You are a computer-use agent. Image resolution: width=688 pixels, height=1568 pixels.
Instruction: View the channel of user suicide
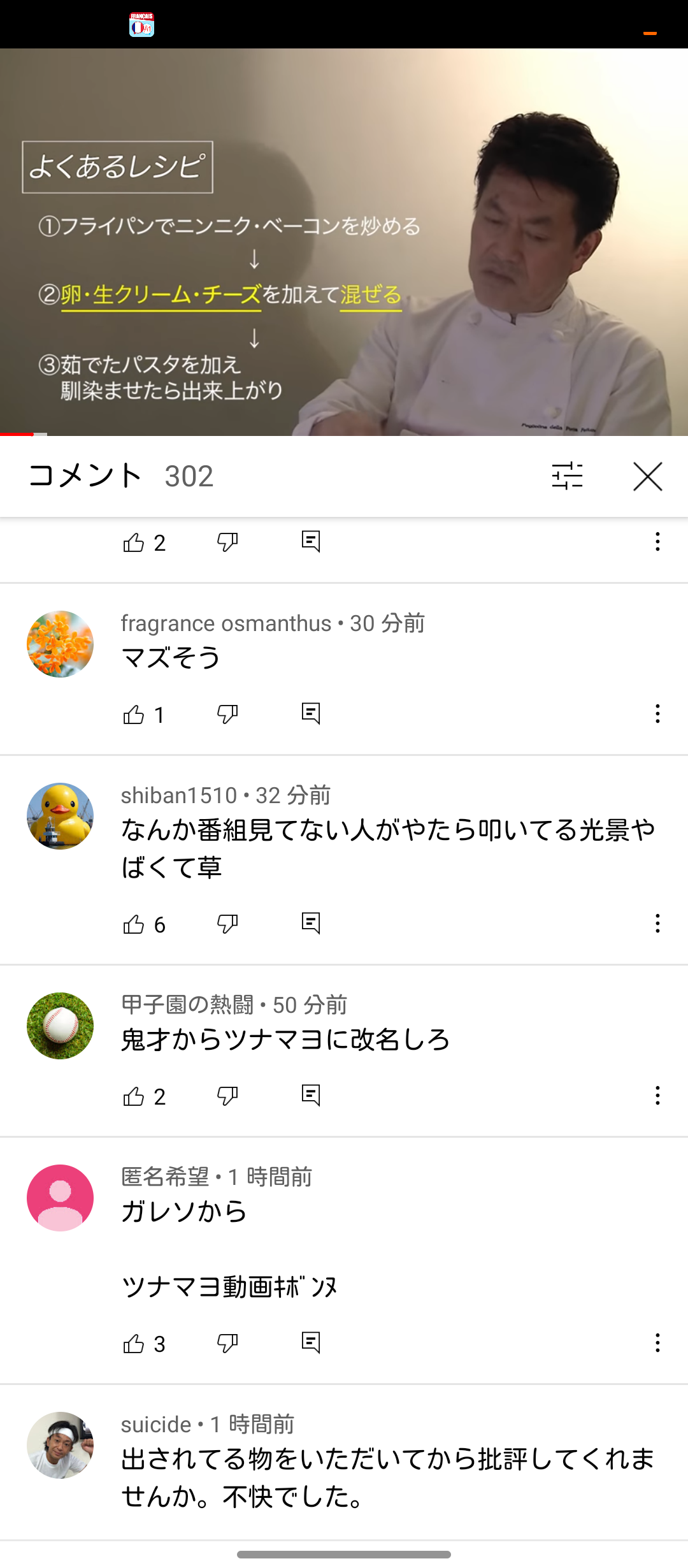tap(60, 1445)
